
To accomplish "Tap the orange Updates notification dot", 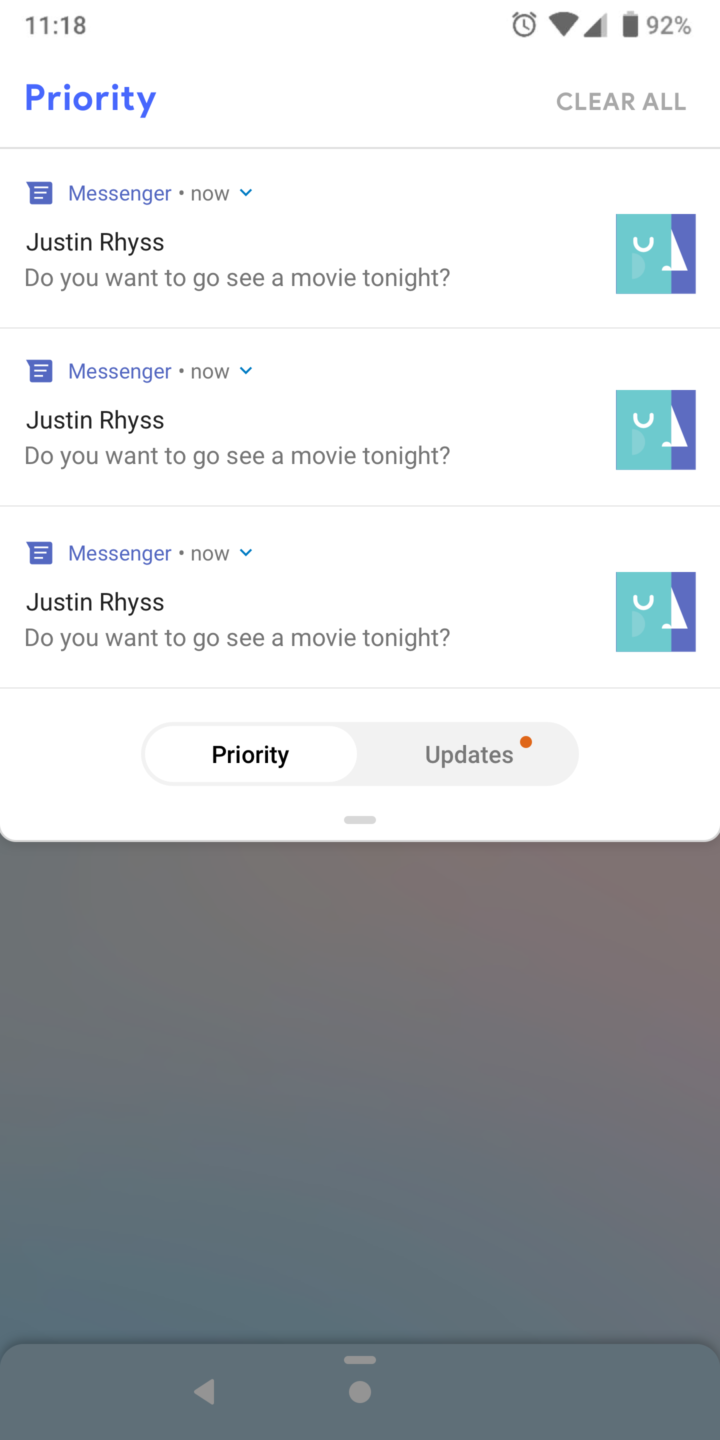I will (x=526, y=741).
